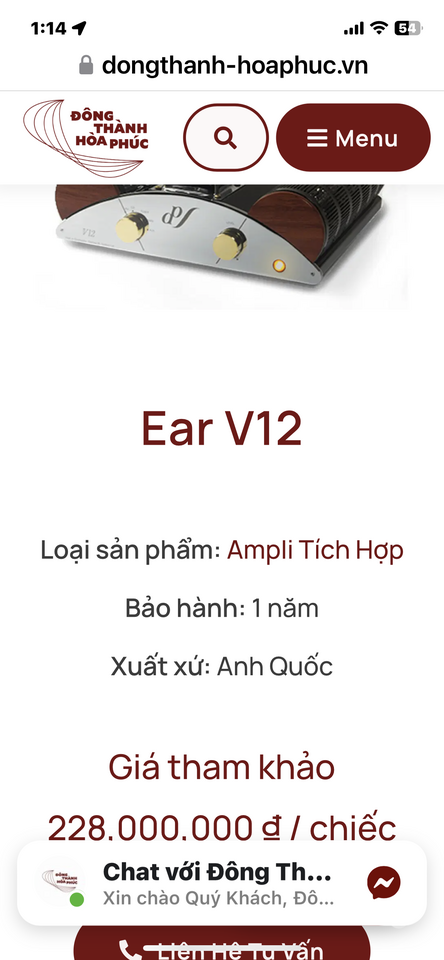Image resolution: width=444 pixels, height=960 pixels.
Task: Open Messenger chat with Đông Thành
Action: (x=222, y=883)
